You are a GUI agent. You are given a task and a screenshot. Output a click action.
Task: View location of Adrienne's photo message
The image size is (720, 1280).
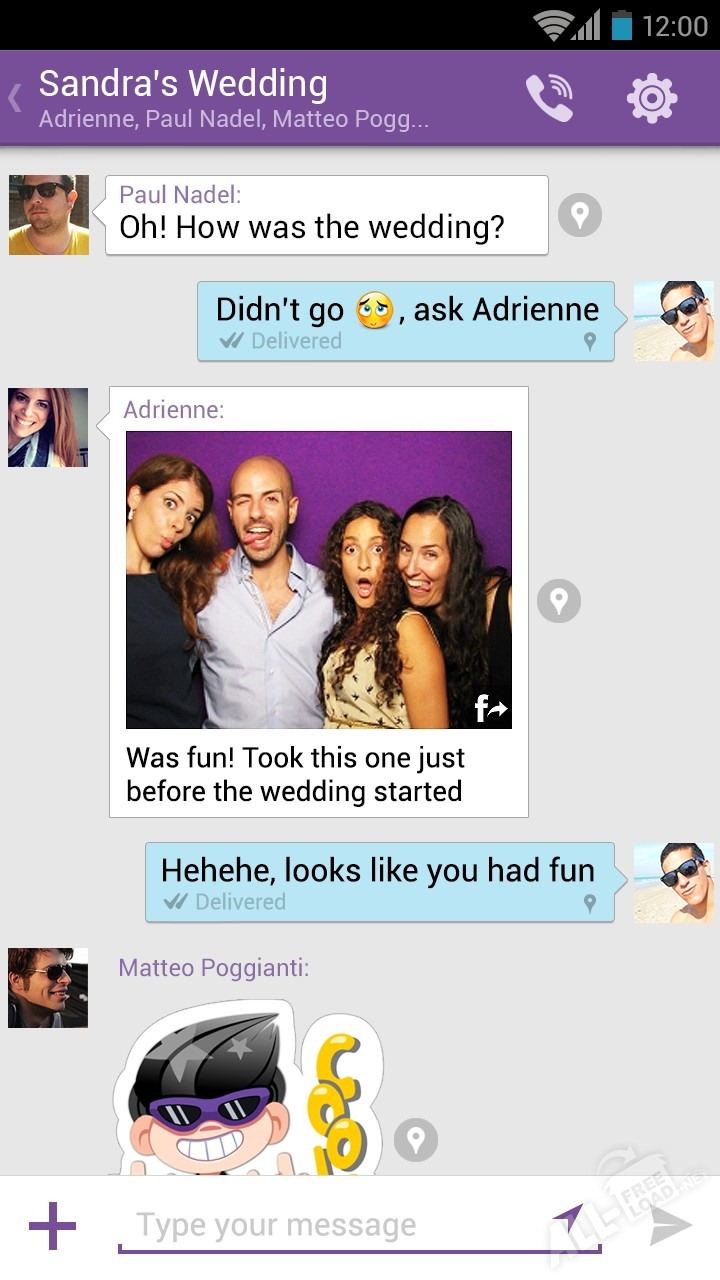click(x=559, y=601)
